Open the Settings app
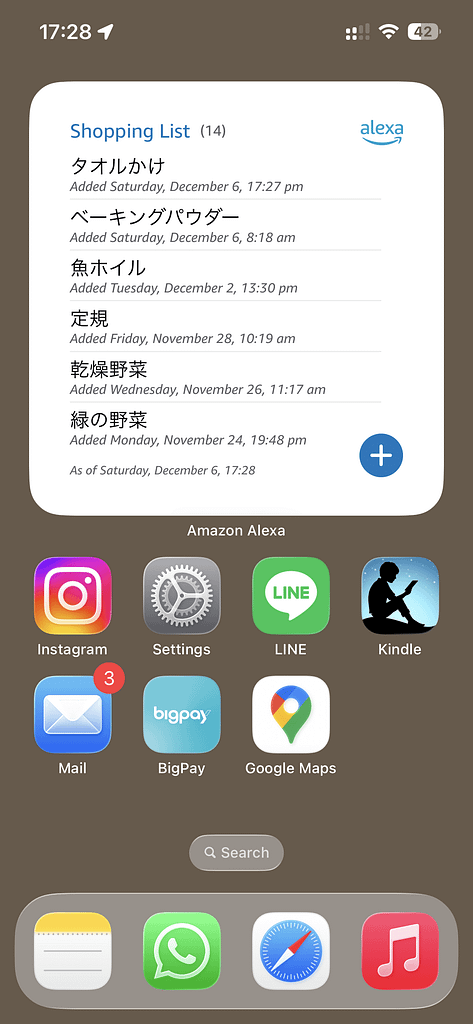The height and width of the screenshot is (1024, 473). tap(182, 596)
